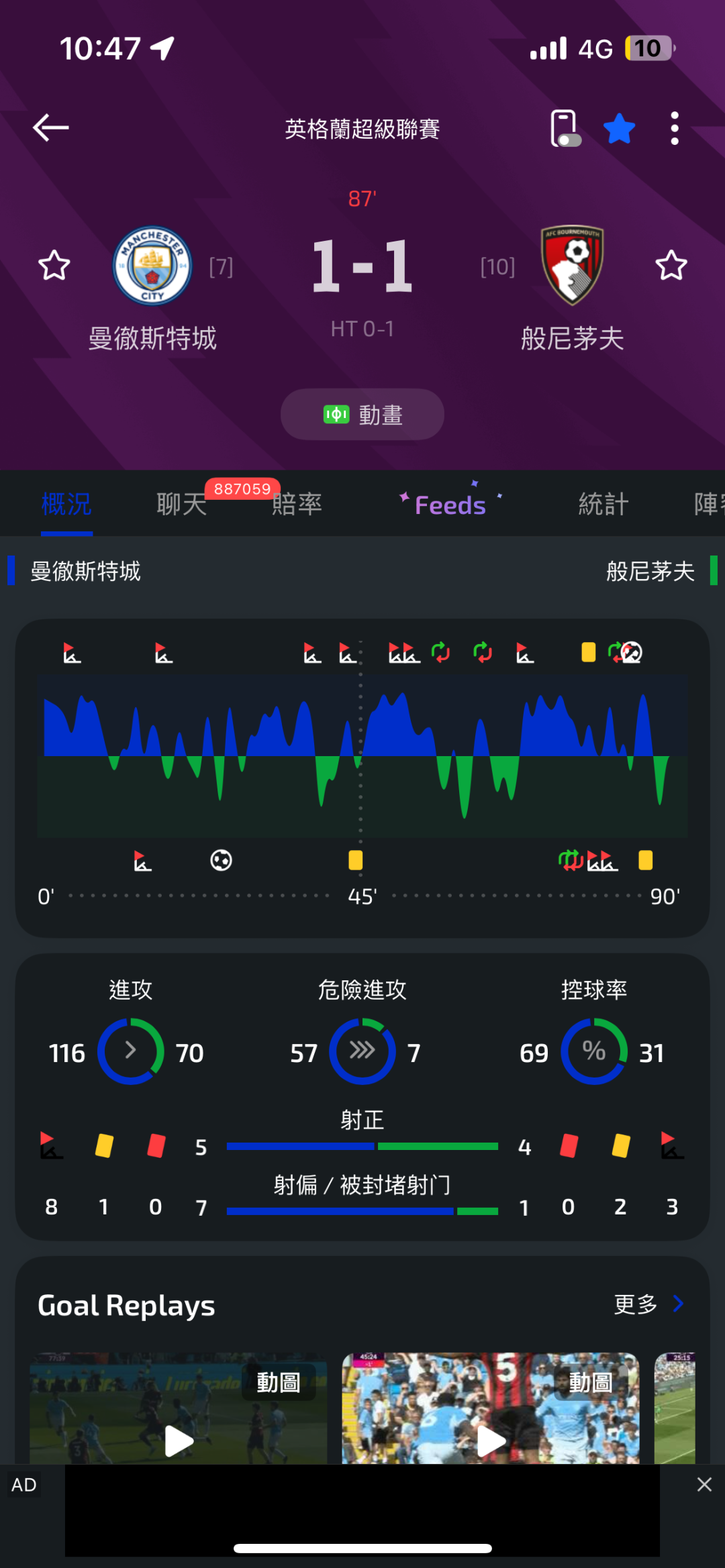This screenshot has width=725, height=1568.
Task: Go back using the top-left arrow
Action: click(x=50, y=127)
